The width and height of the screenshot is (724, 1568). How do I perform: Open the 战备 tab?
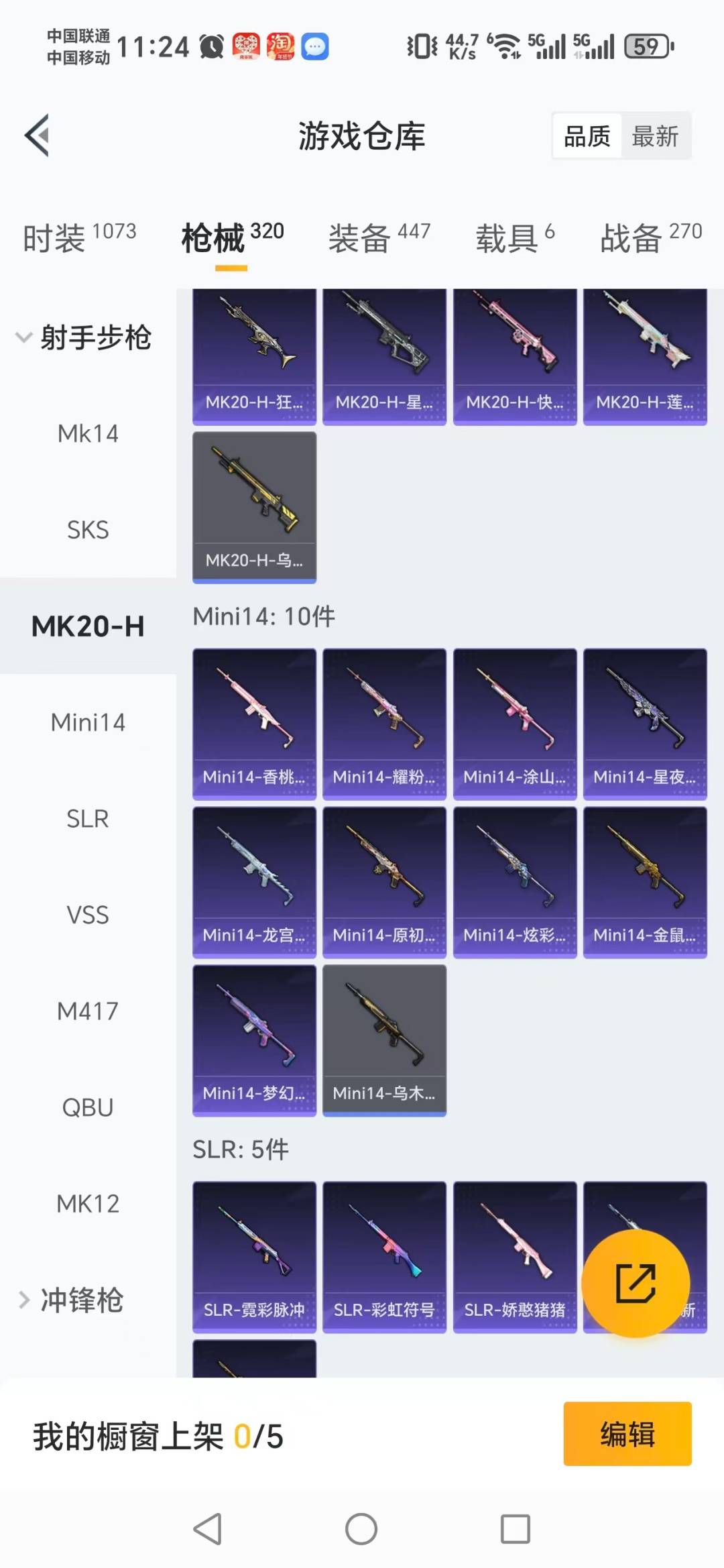(650, 237)
